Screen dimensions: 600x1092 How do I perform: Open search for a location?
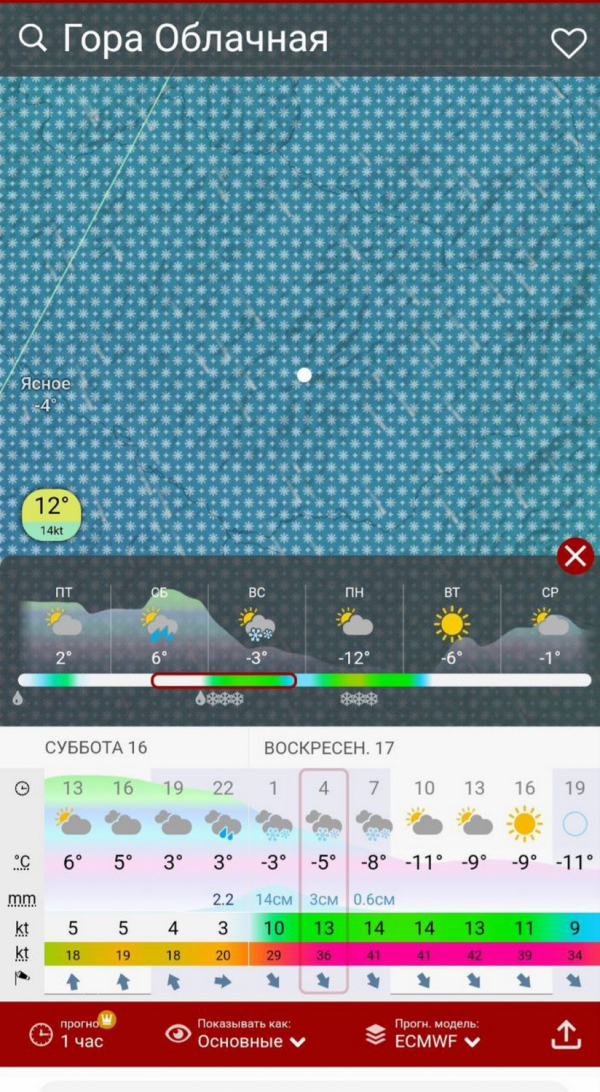click(33, 39)
